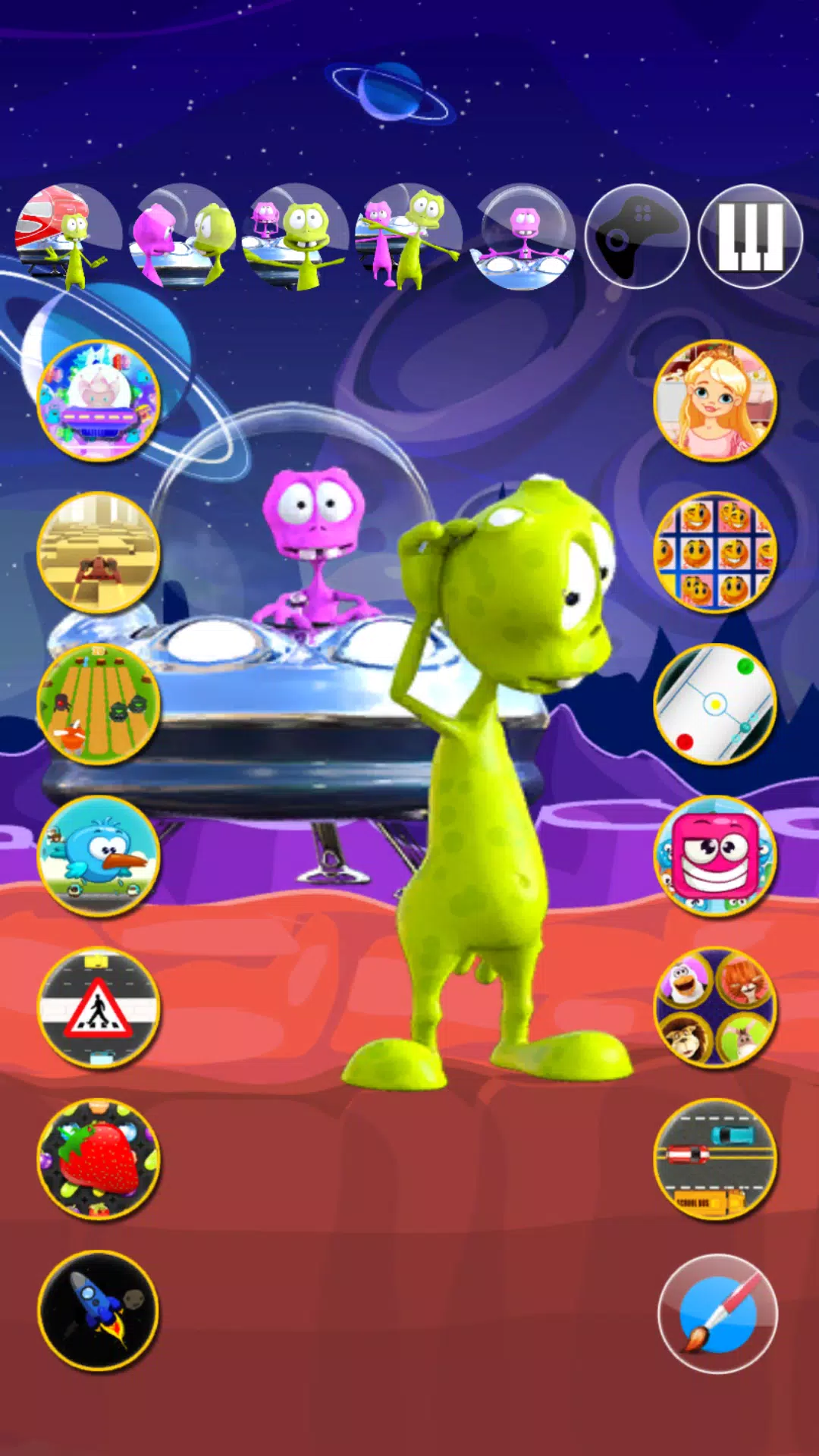Open the air hockey game
819x1456 pixels.
click(715, 704)
